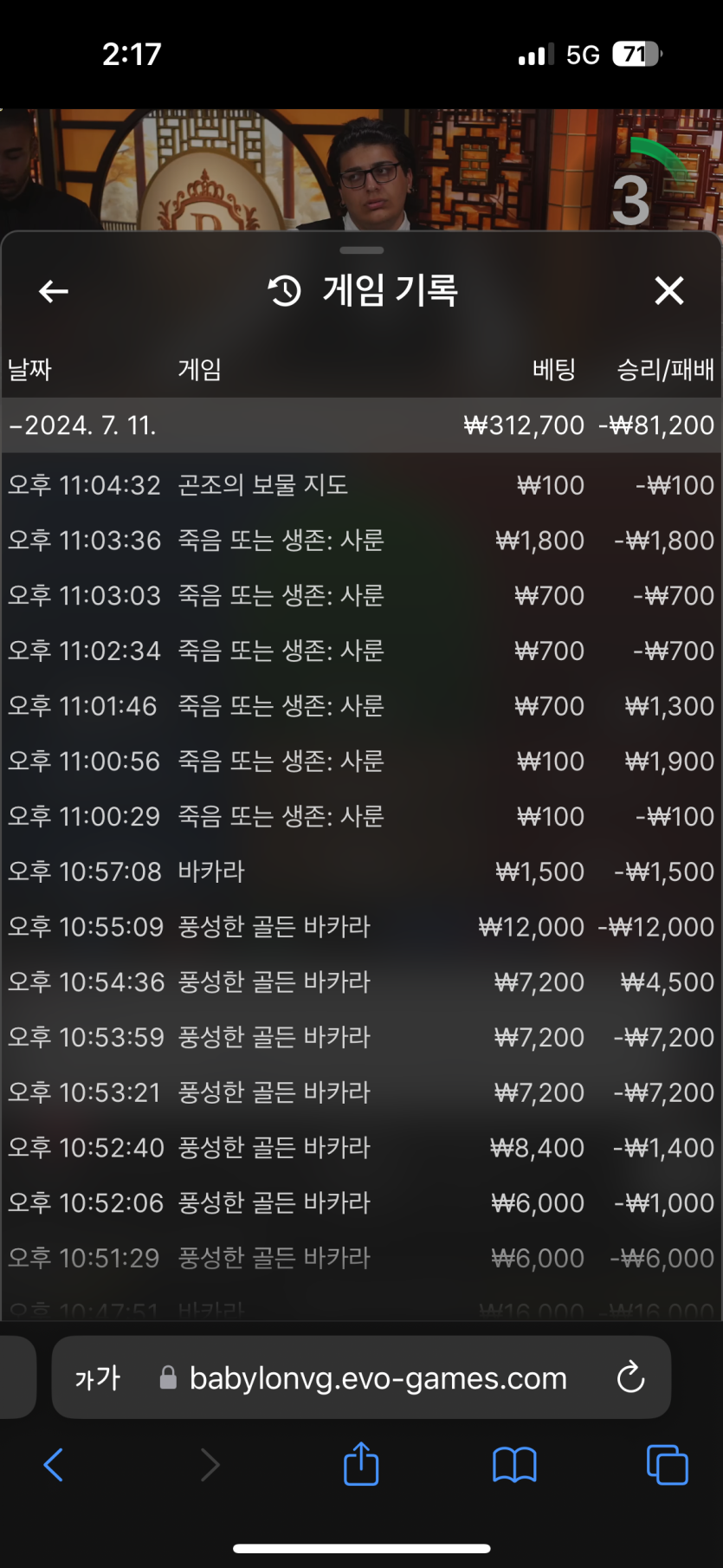This screenshot has height=1568, width=723.
Task: View the 11:01:46 죽음 또는 생존 round details
Action: point(360,706)
